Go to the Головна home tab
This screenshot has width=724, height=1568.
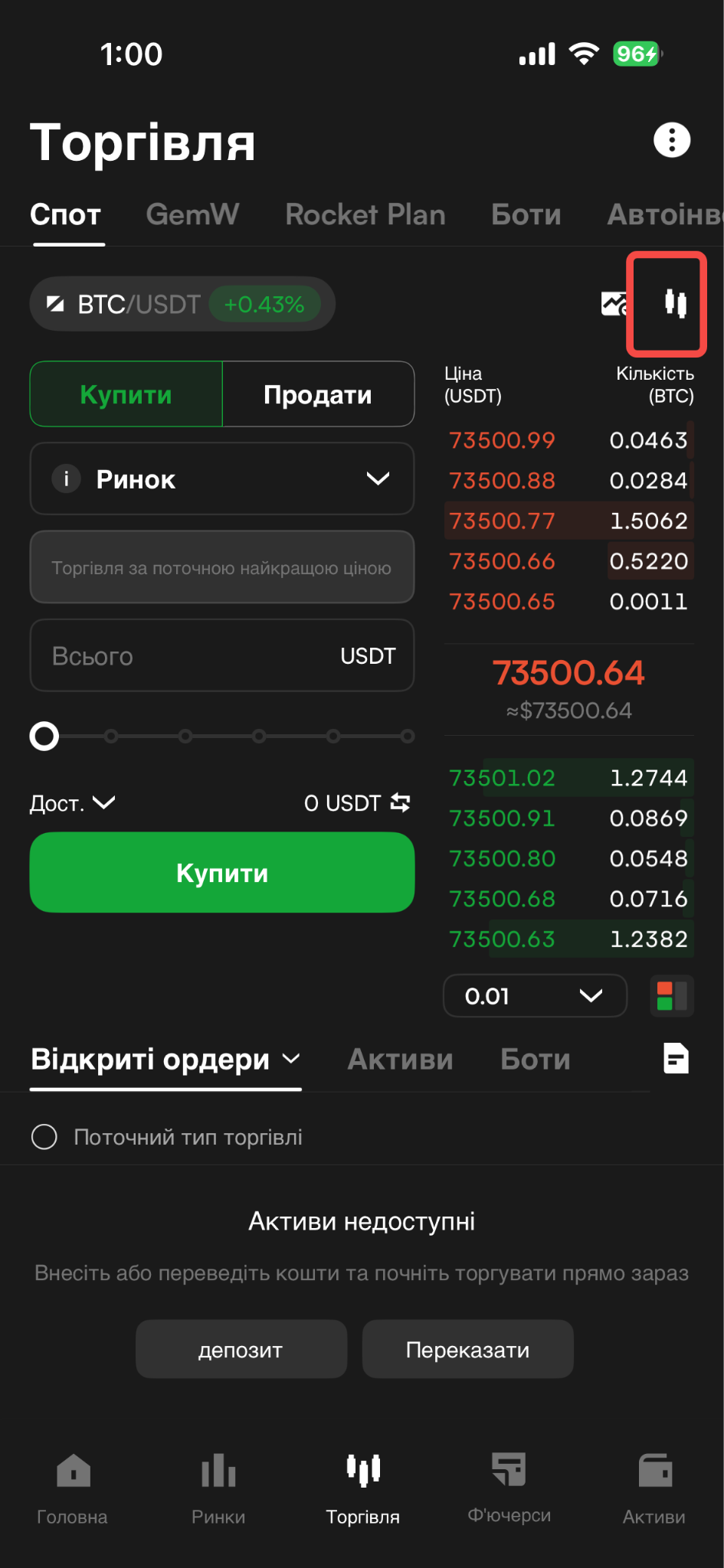point(73,1489)
